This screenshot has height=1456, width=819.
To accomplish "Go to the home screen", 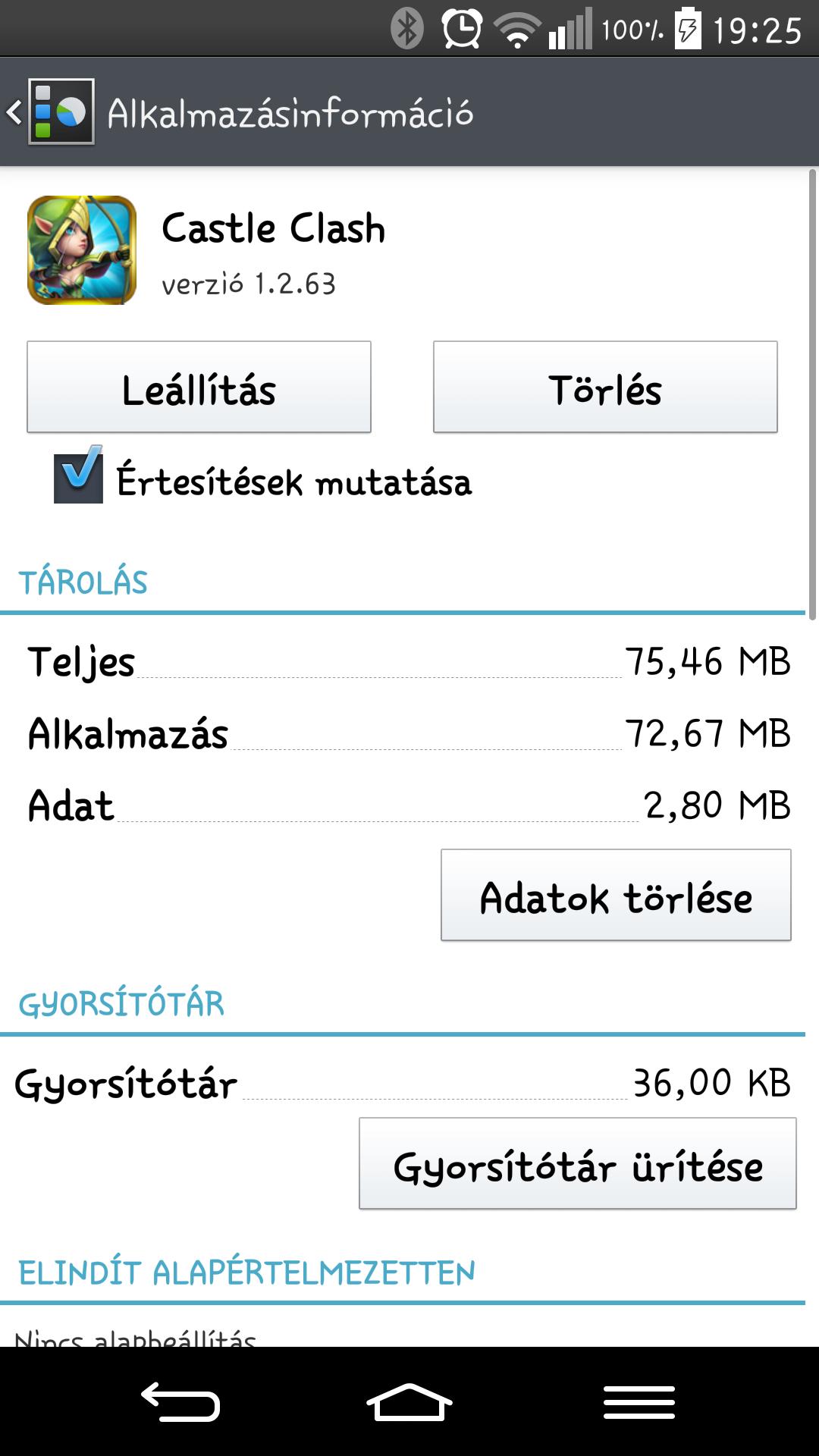I will (x=409, y=1401).
